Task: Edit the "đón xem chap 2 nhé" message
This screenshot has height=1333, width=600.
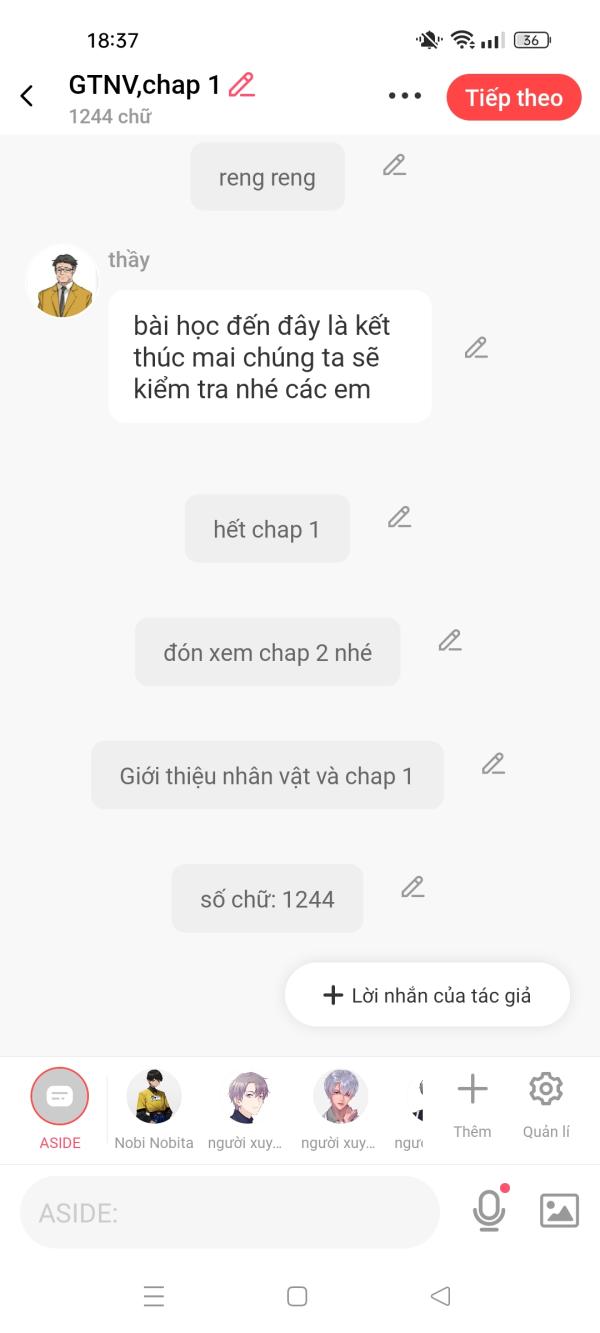Action: click(450, 641)
